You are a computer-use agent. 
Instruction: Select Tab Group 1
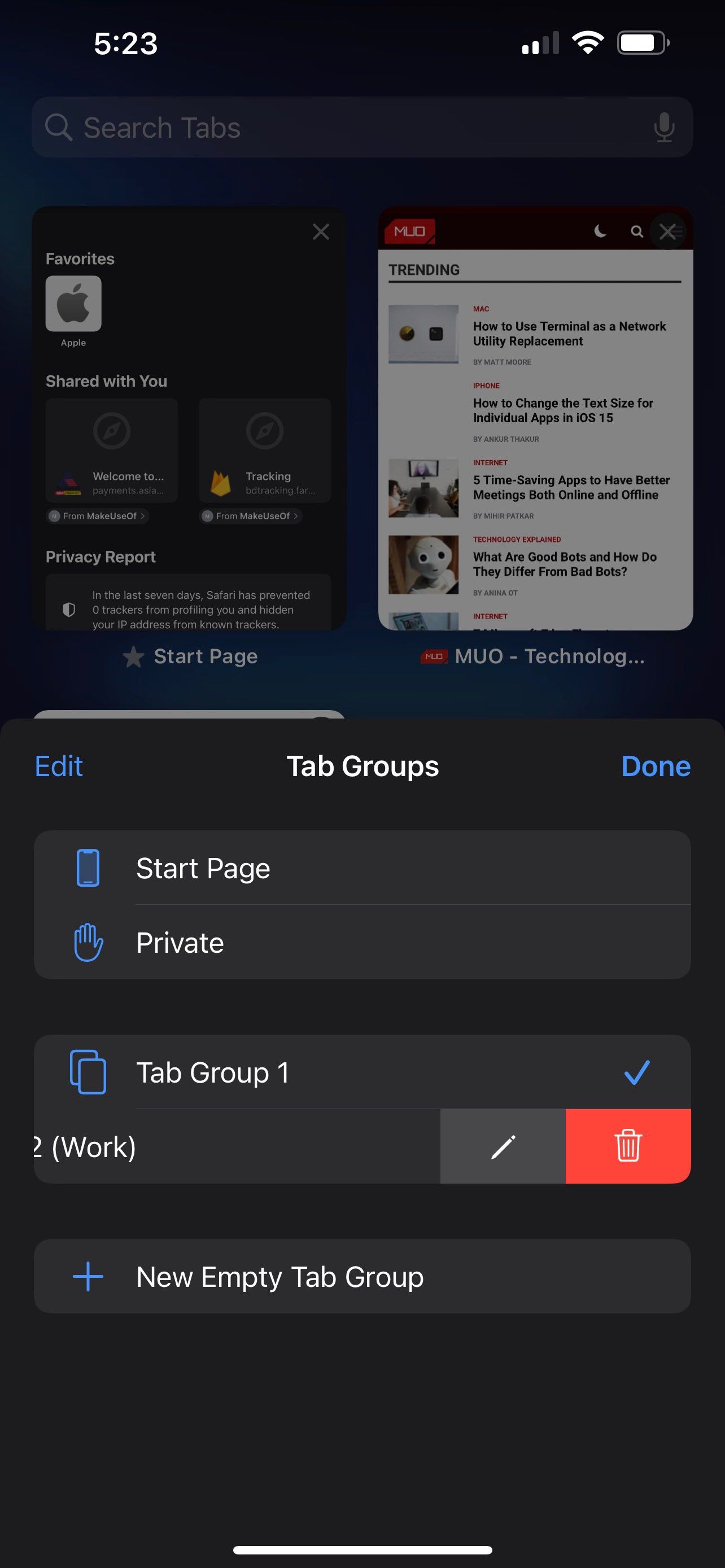pos(361,1072)
